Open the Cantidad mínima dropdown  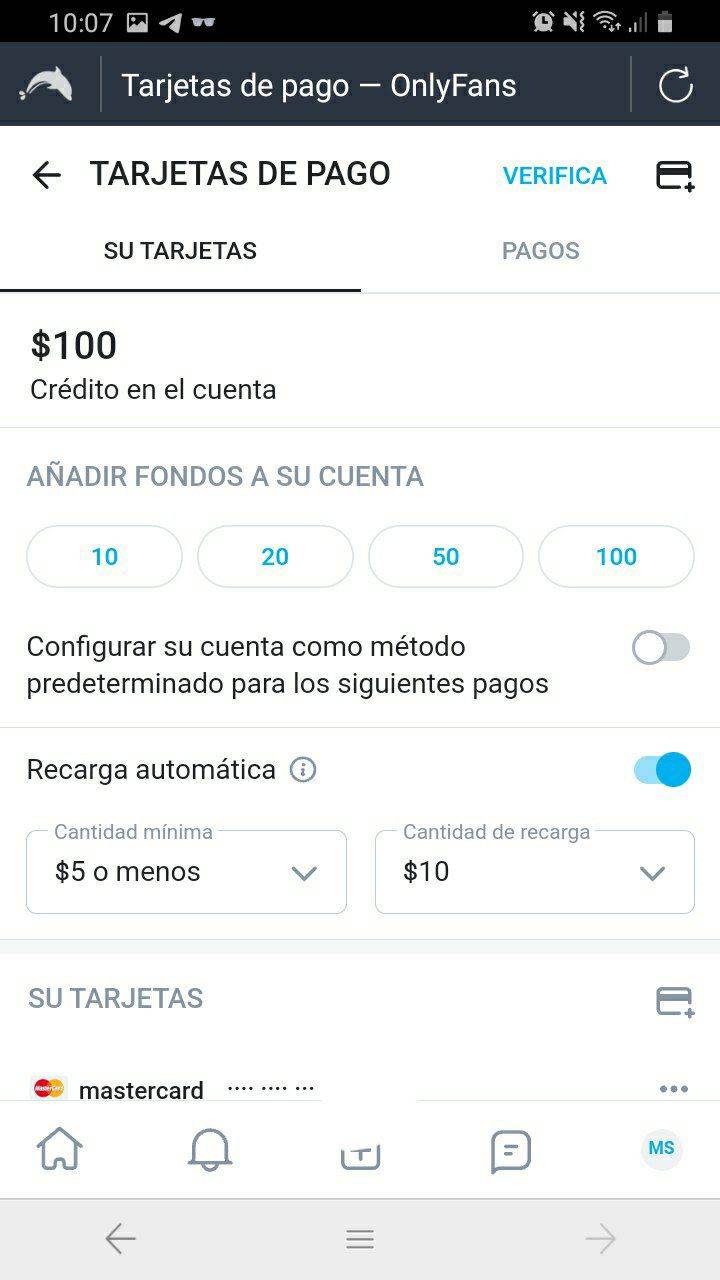(186, 872)
